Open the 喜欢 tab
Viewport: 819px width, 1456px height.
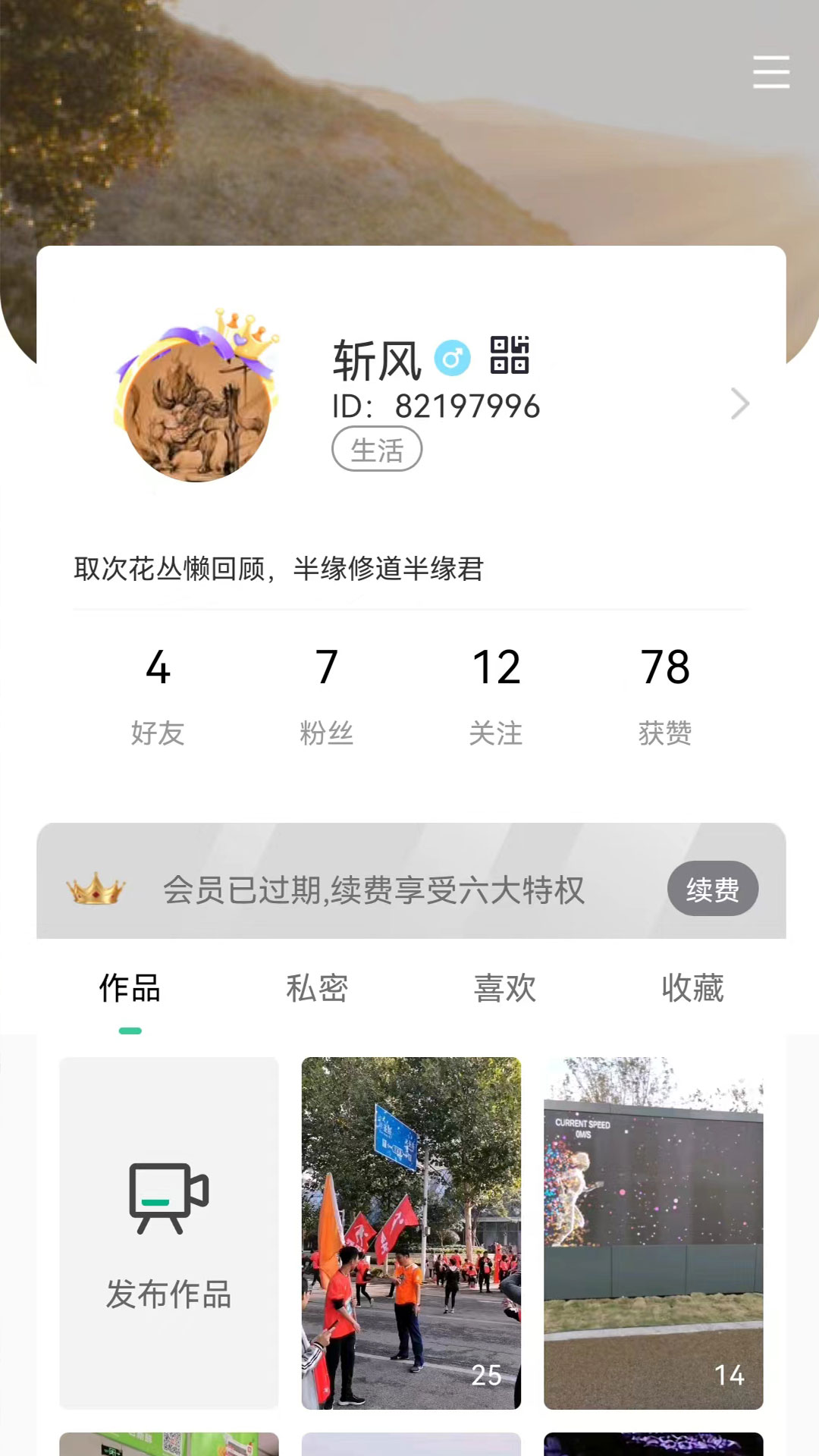coord(504,987)
